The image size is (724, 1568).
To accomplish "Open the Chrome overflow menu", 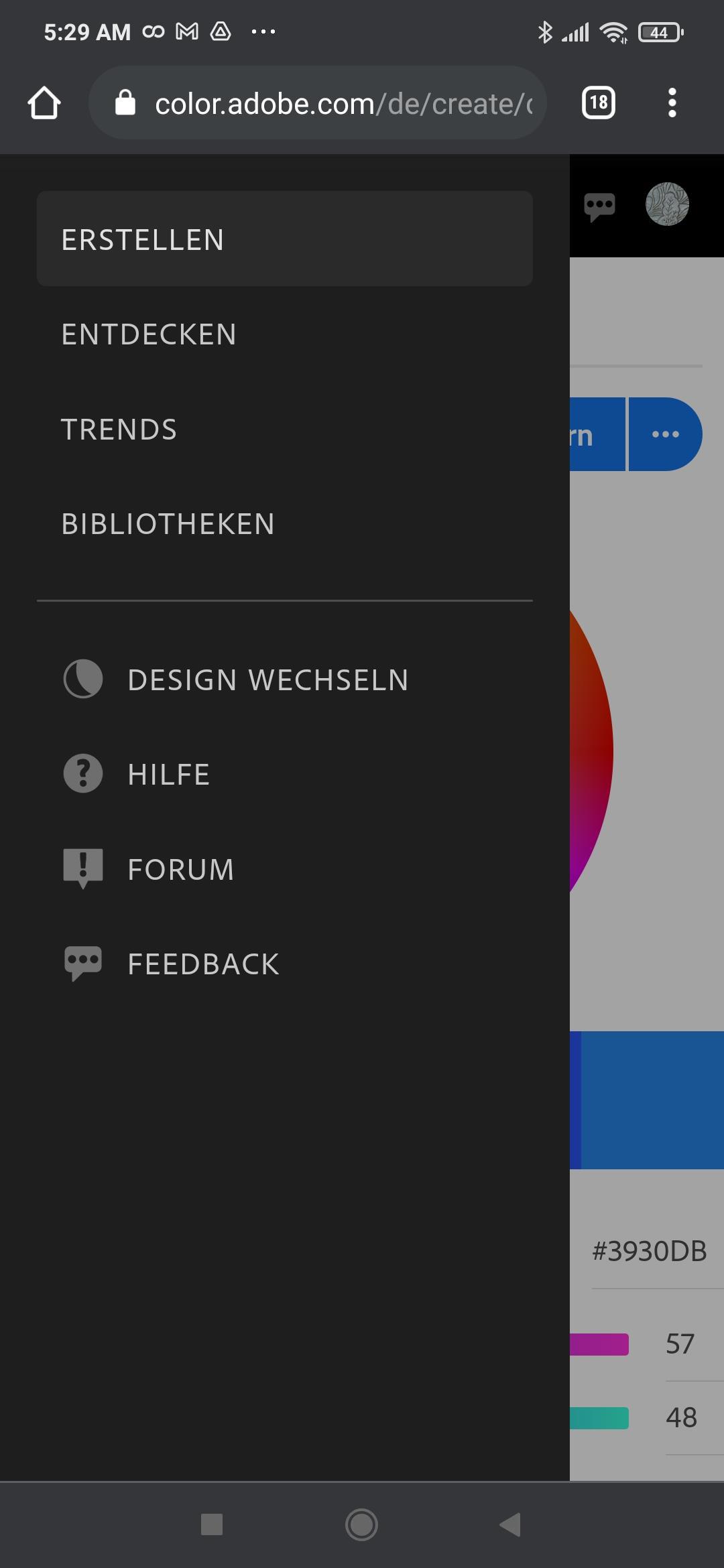I will pos(672,103).
